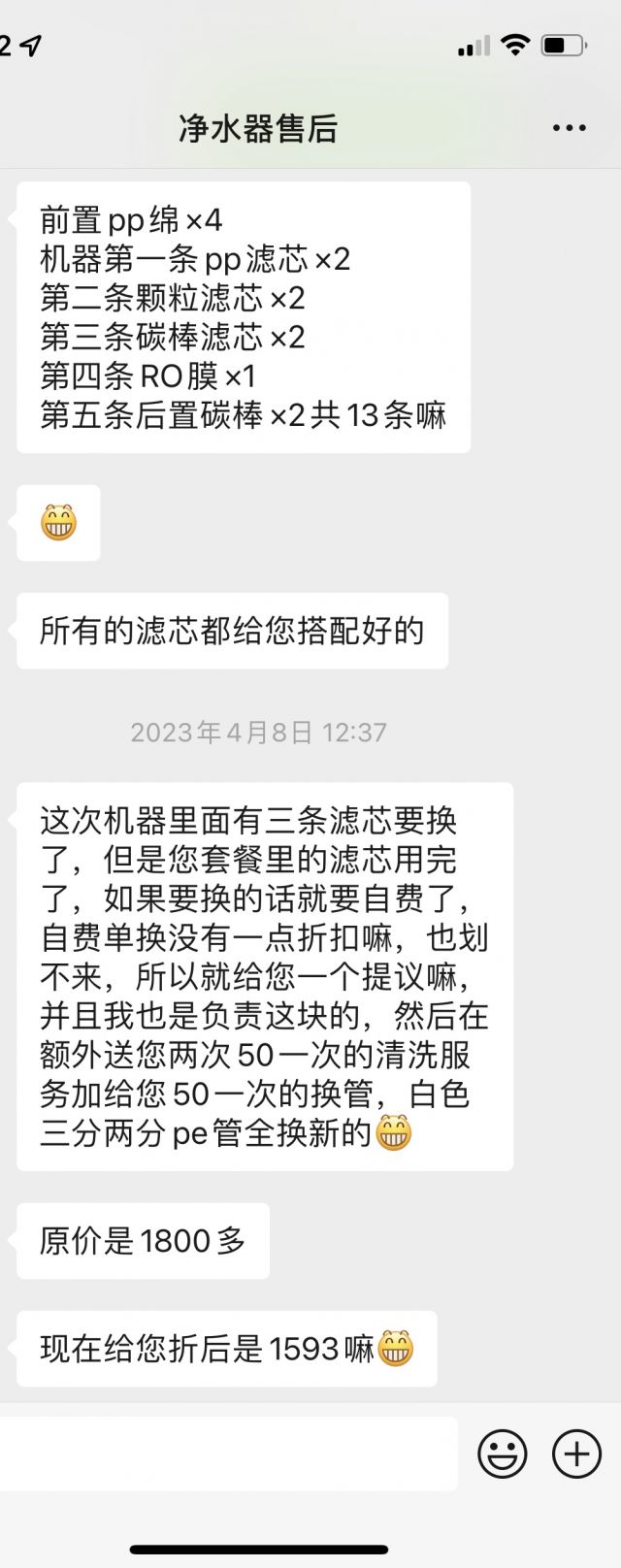The width and height of the screenshot is (621, 1568).
Task: Open the plus attachments menu
Action: 576,1454
